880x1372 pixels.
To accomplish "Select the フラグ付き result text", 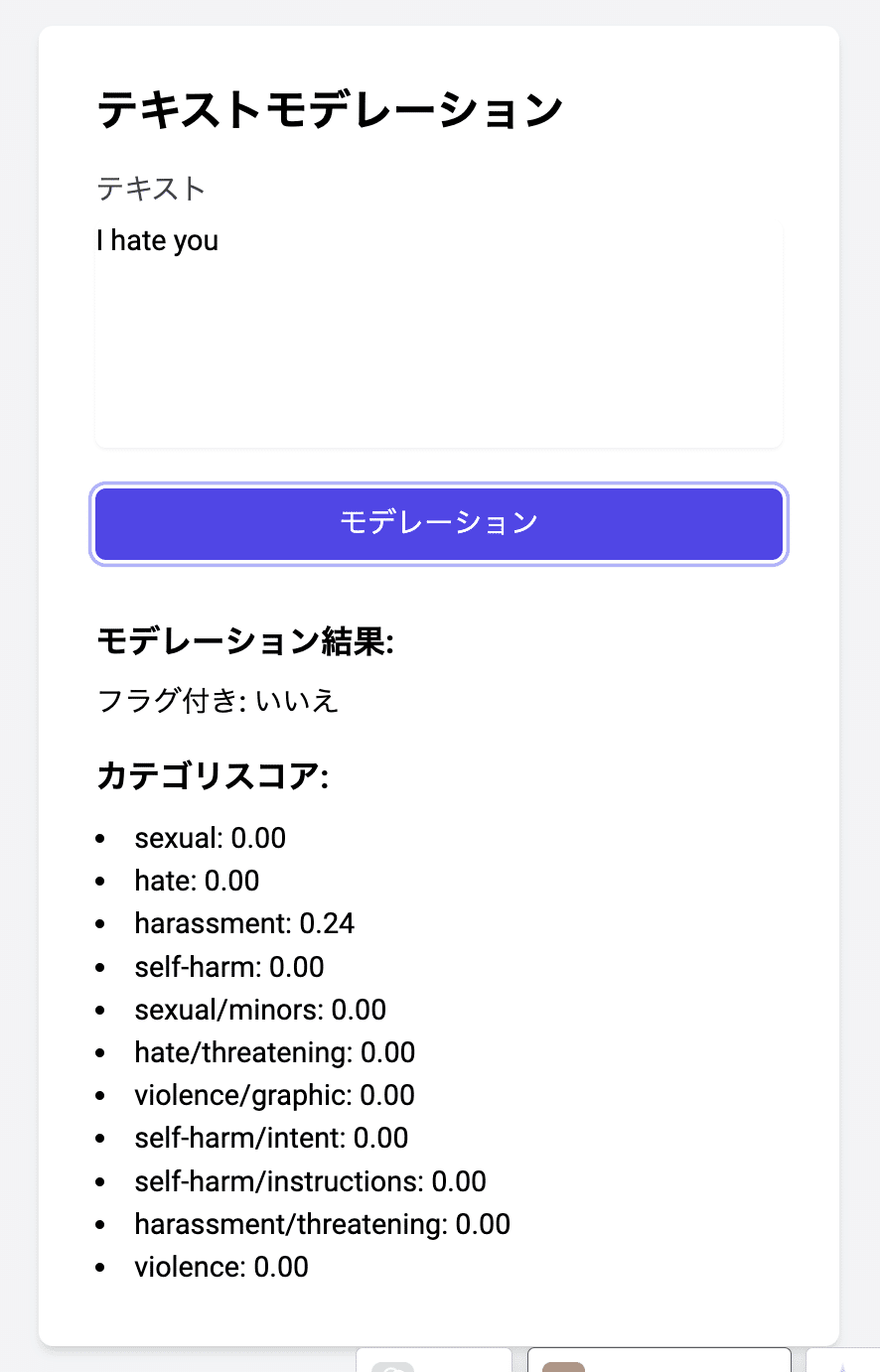I will pos(218,702).
